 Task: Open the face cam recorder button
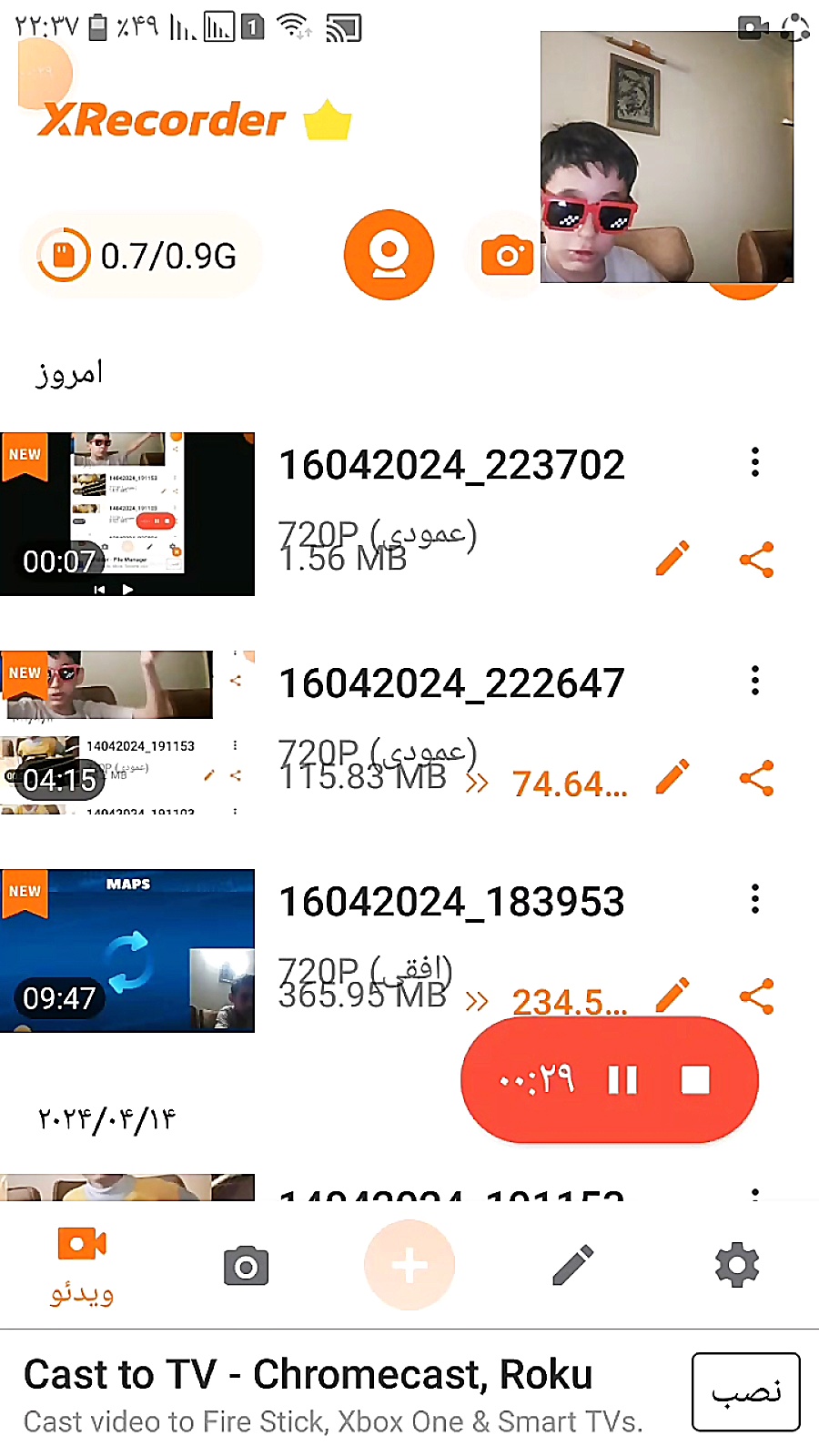click(389, 256)
